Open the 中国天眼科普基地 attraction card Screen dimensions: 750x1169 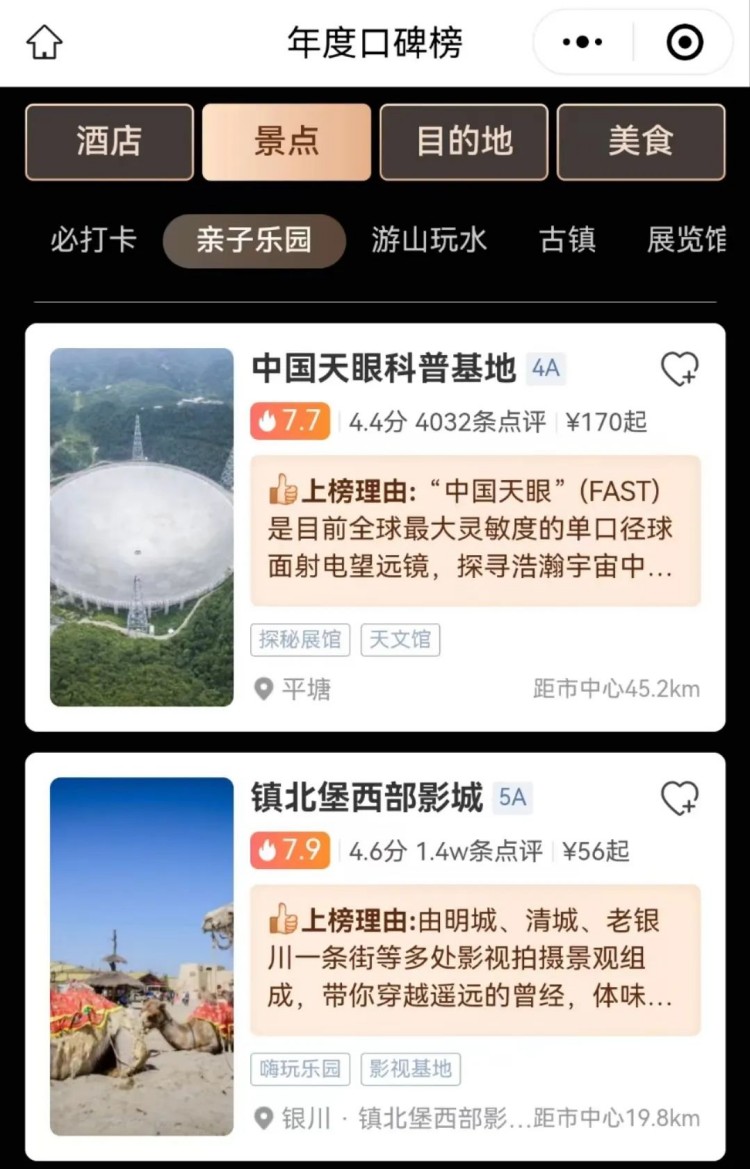[x=383, y=369]
